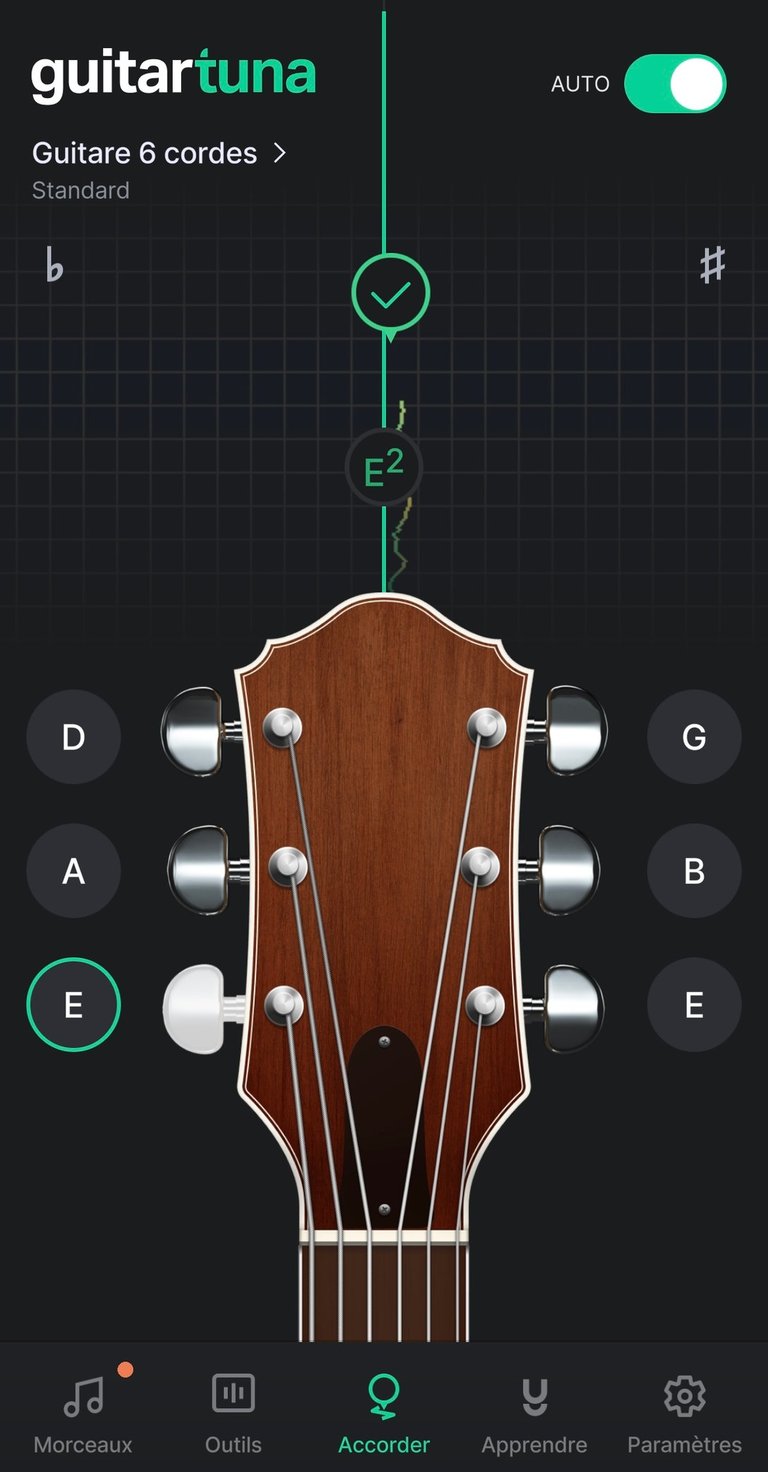Select the D string button
Screen dimensions: 768x1472
point(74,737)
